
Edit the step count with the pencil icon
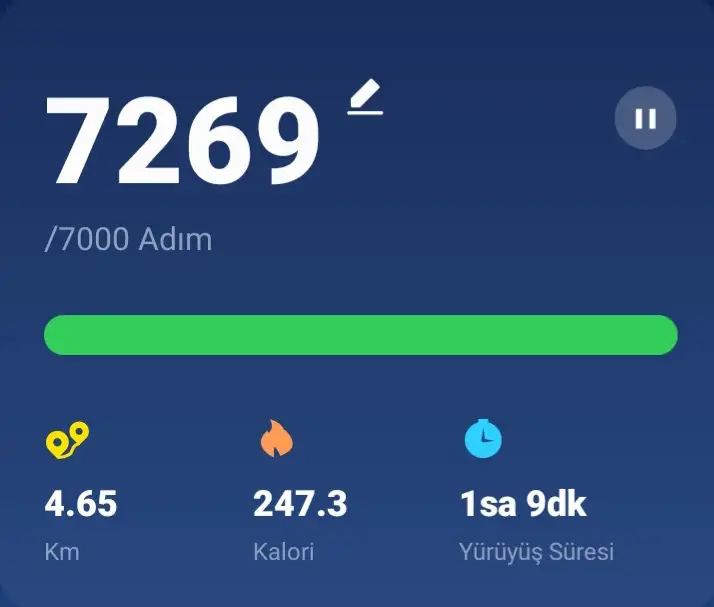[x=366, y=99]
